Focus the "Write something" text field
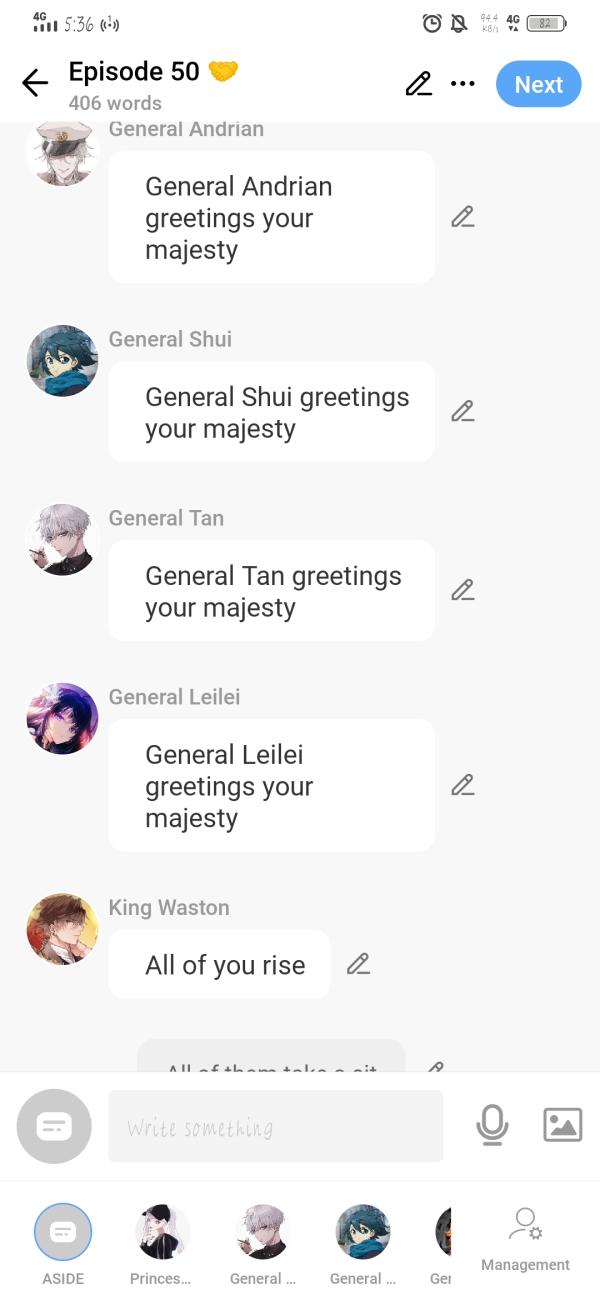 (275, 1126)
